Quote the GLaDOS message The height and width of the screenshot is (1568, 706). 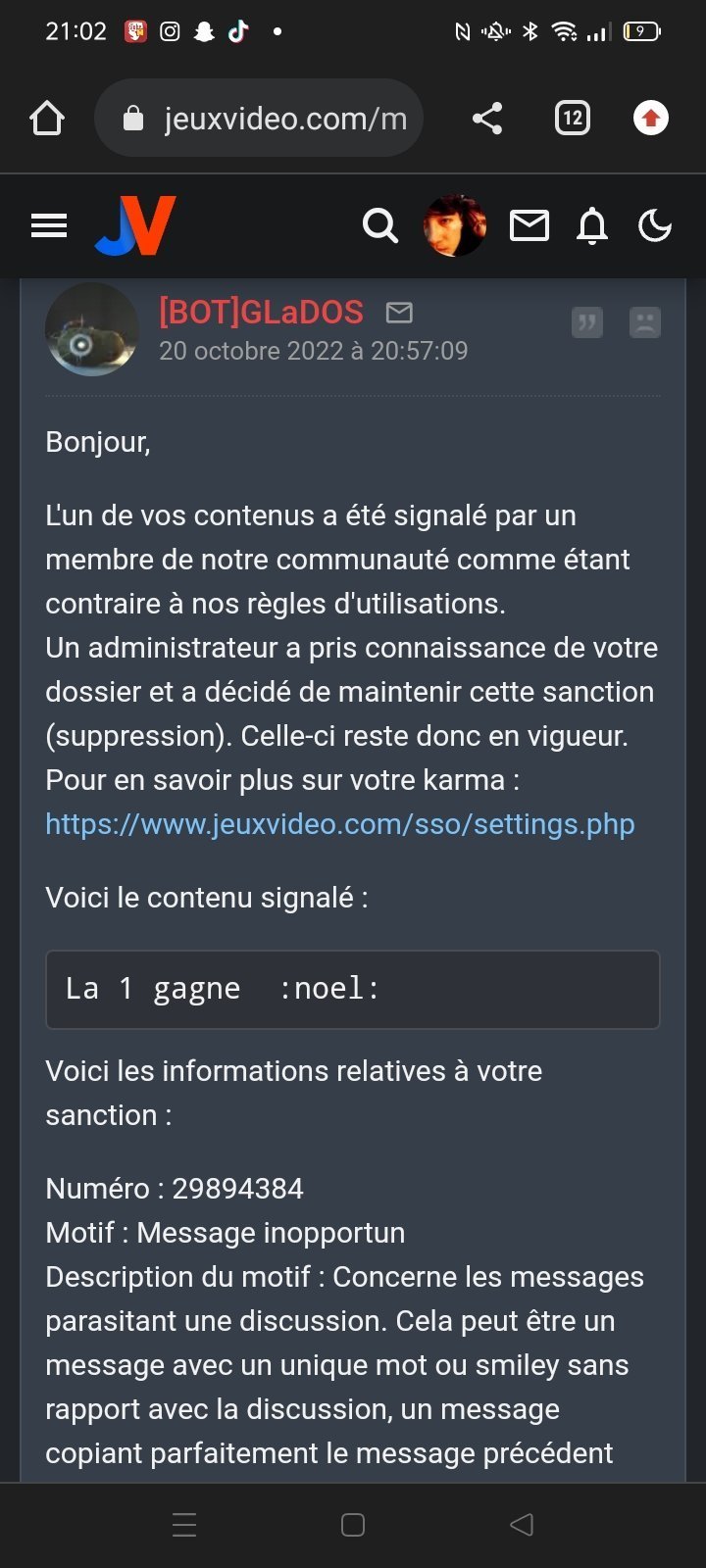[587, 322]
